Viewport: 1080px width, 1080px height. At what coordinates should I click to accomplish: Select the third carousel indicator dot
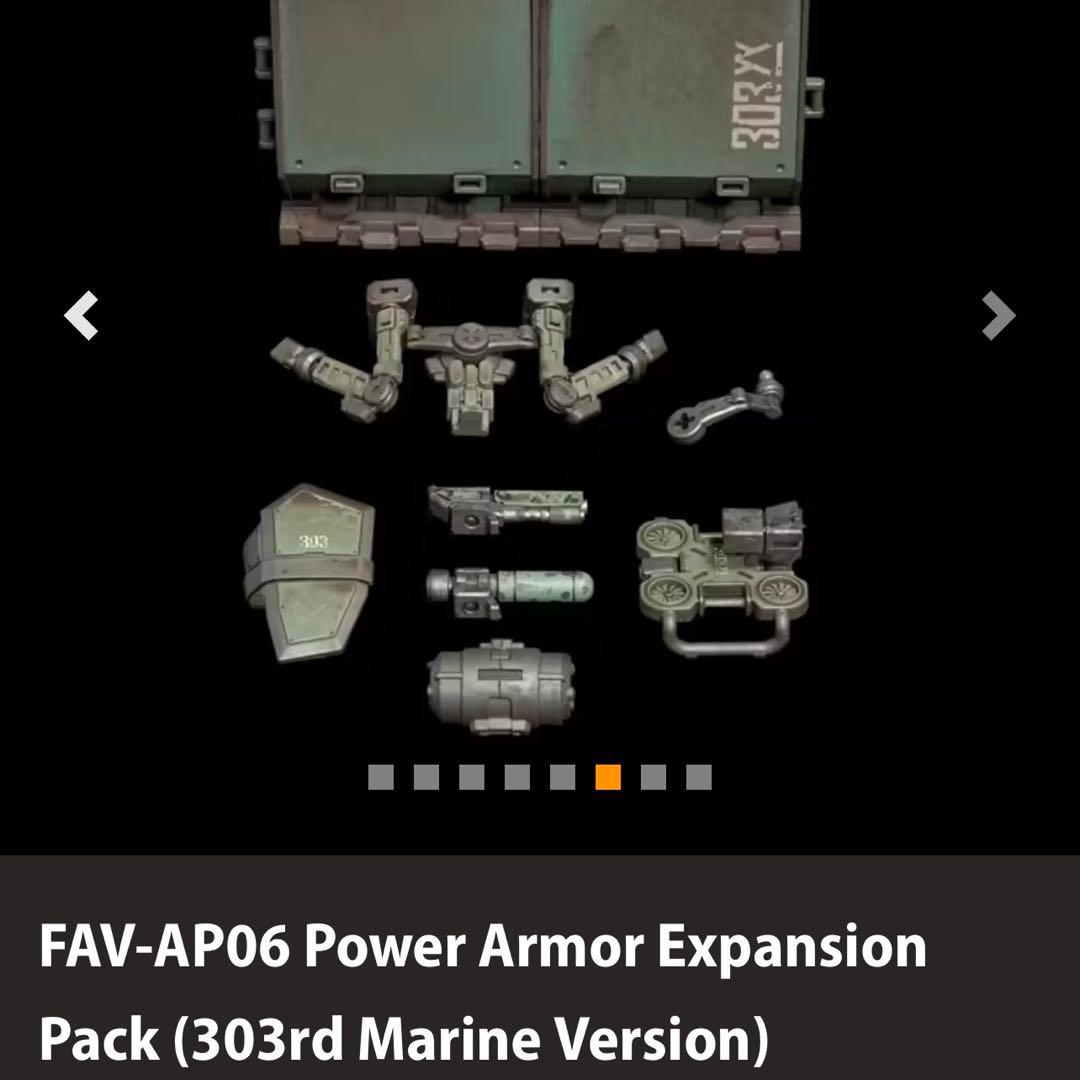click(x=471, y=777)
